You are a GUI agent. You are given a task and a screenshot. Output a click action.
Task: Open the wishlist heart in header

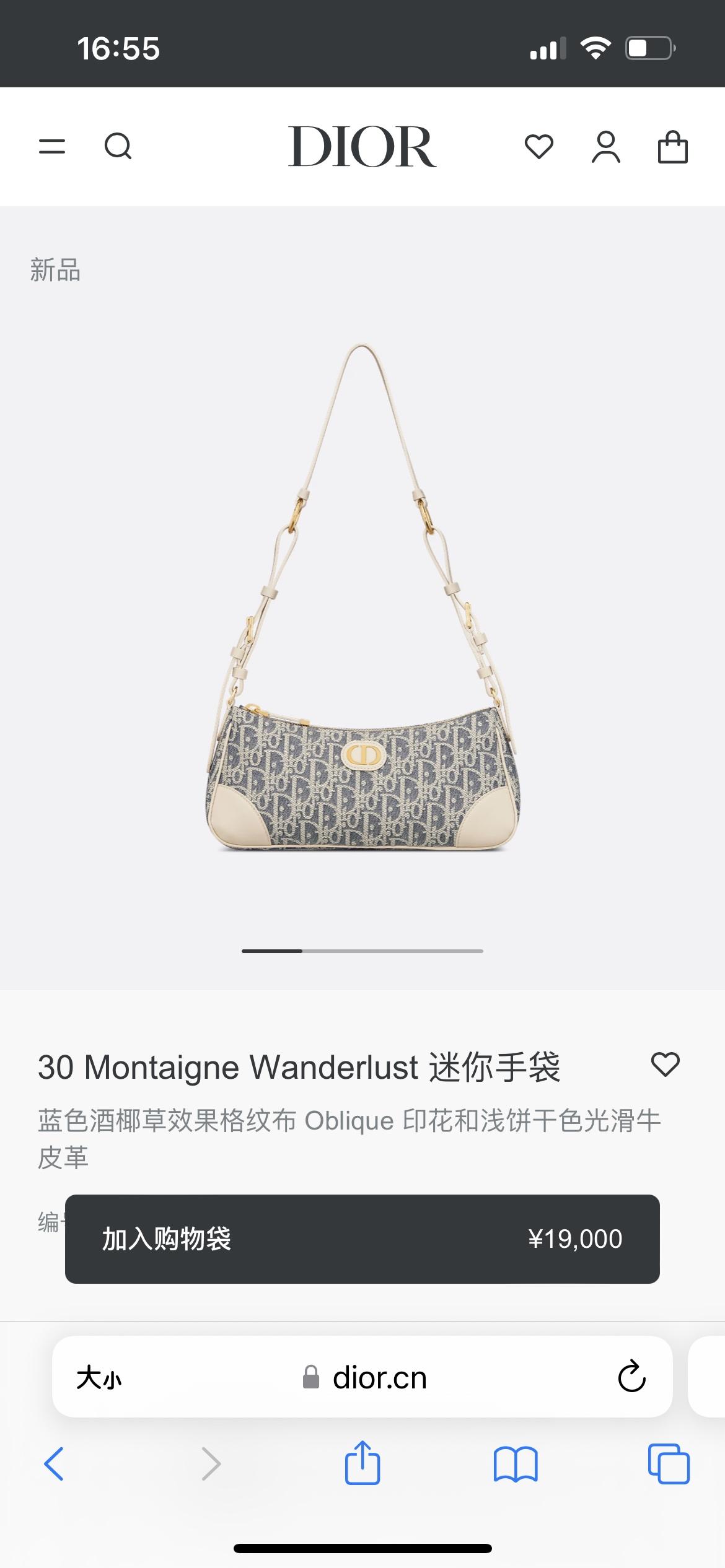click(x=538, y=147)
